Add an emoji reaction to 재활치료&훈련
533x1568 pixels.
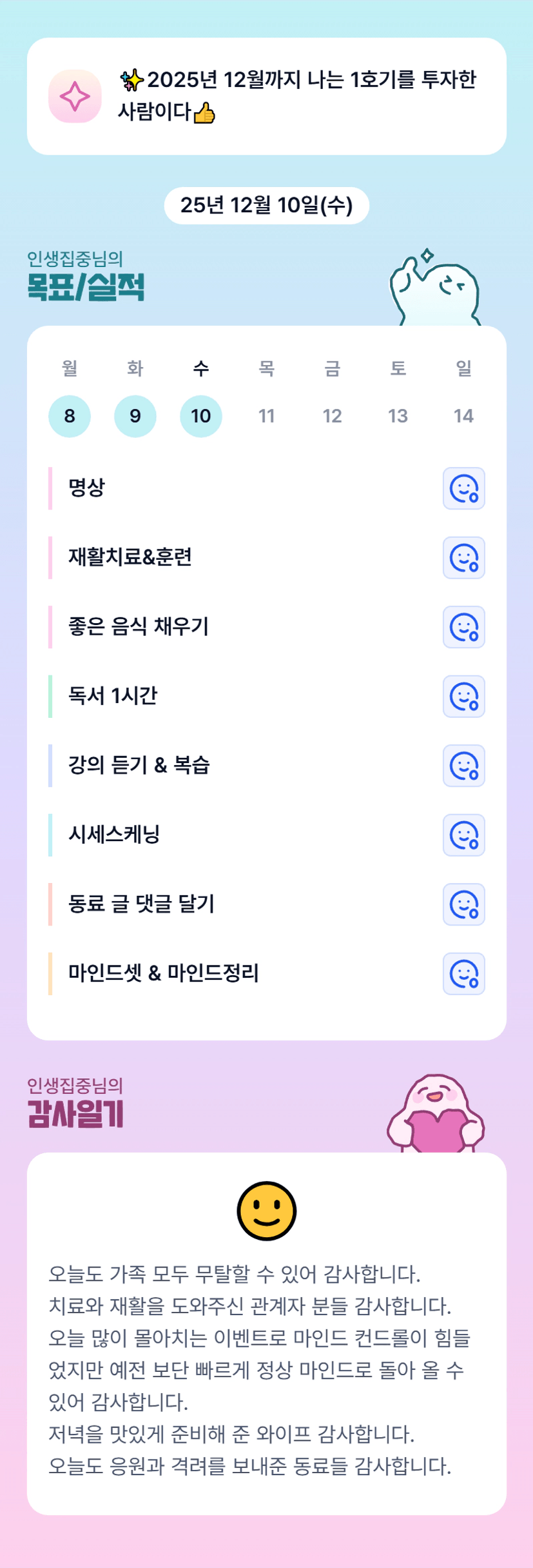click(x=464, y=558)
